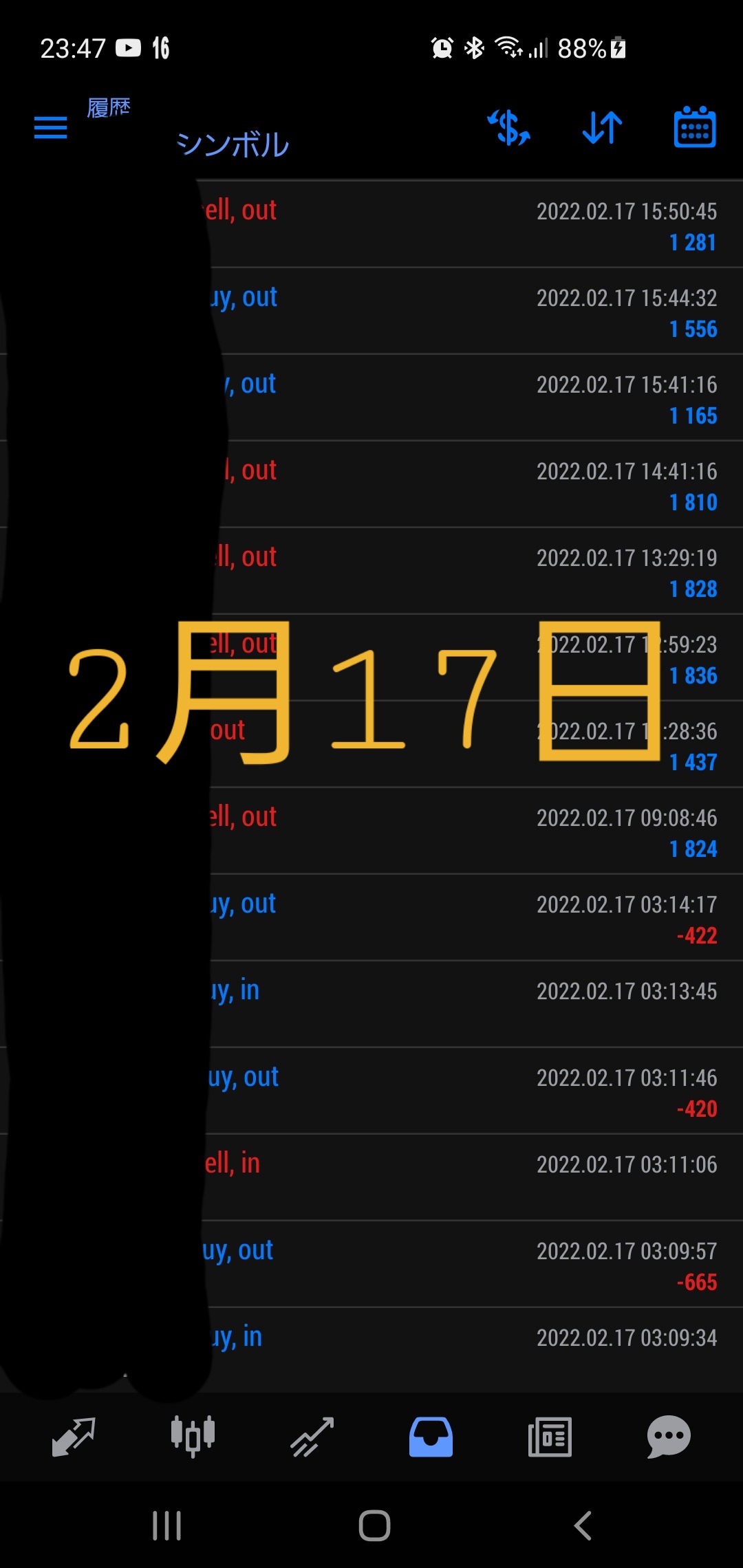The image size is (743, 1568).
Task: Switch to the Quotes tab
Action: click(x=74, y=1437)
